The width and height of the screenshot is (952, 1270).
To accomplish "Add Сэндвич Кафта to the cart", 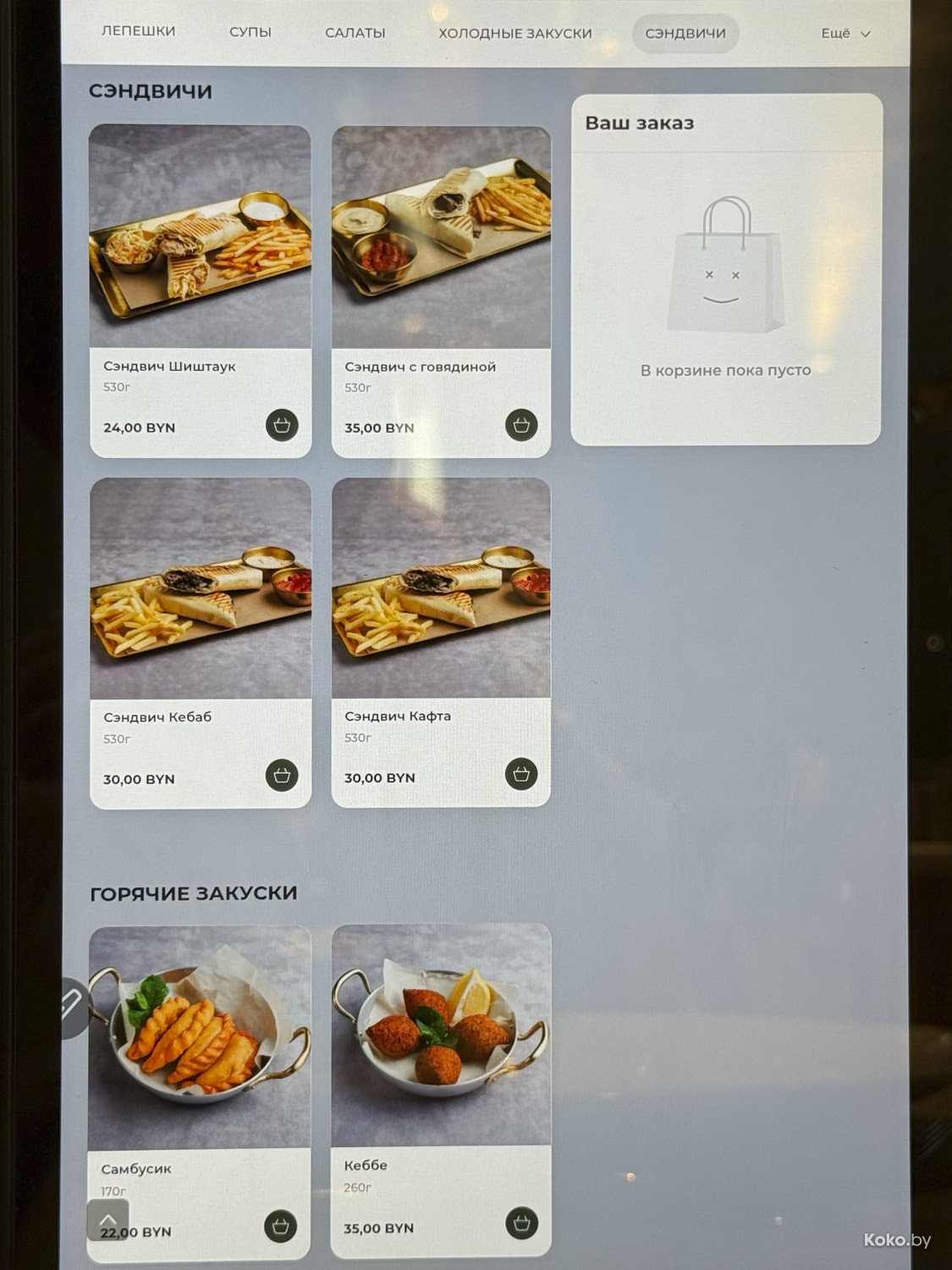I will click(521, 774).
